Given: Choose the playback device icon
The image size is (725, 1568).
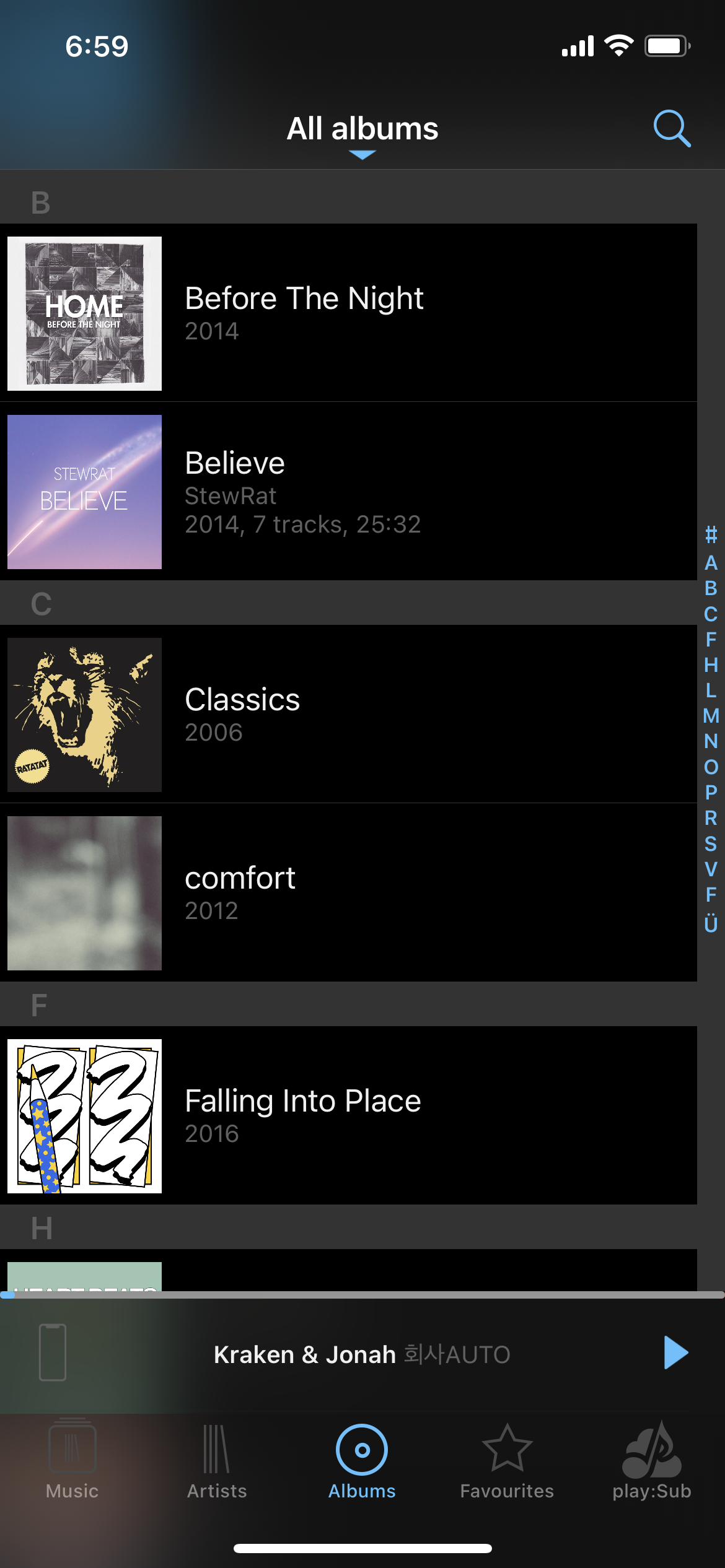Looking at the screenshot, I should click(x=53, y=1352).
